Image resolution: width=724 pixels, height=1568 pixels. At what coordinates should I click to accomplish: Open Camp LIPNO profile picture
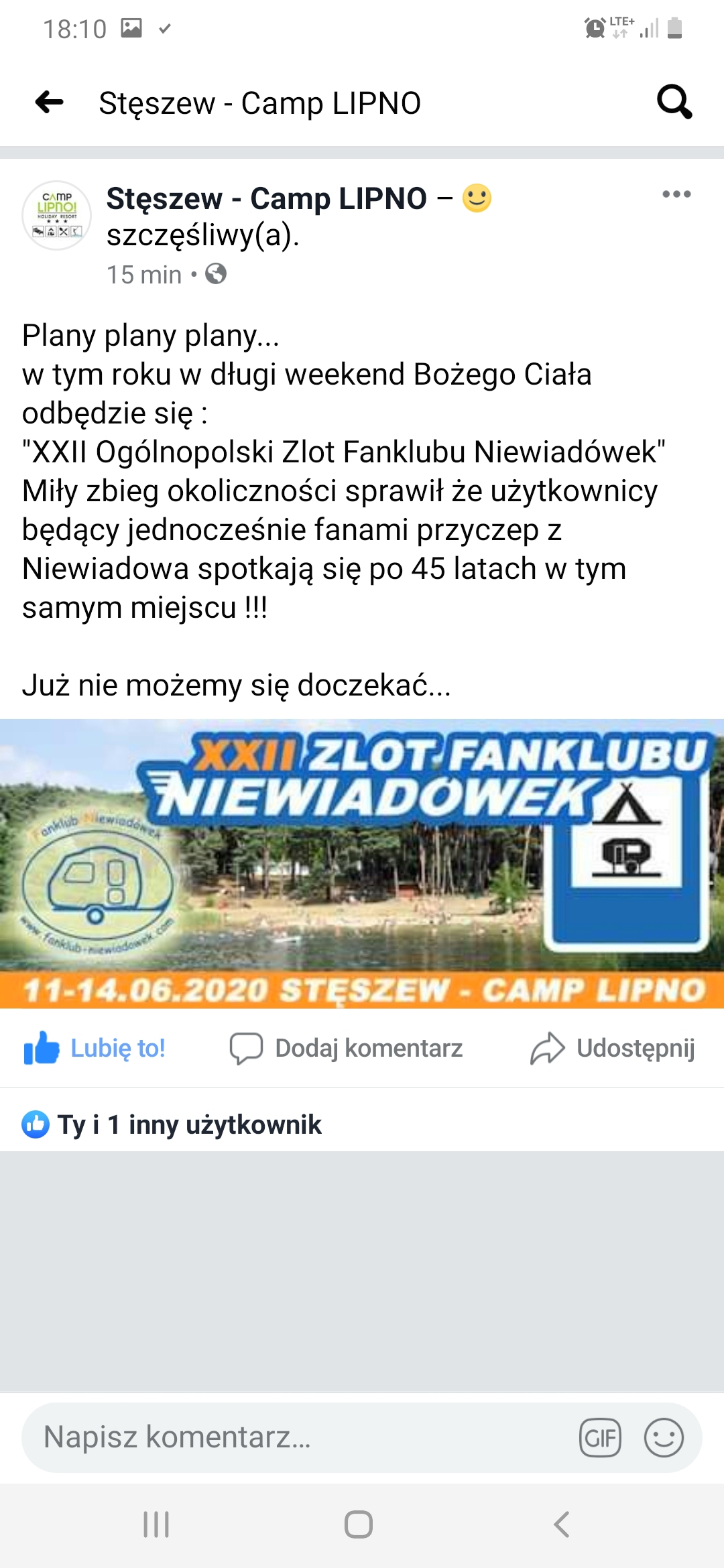(57, 216)
